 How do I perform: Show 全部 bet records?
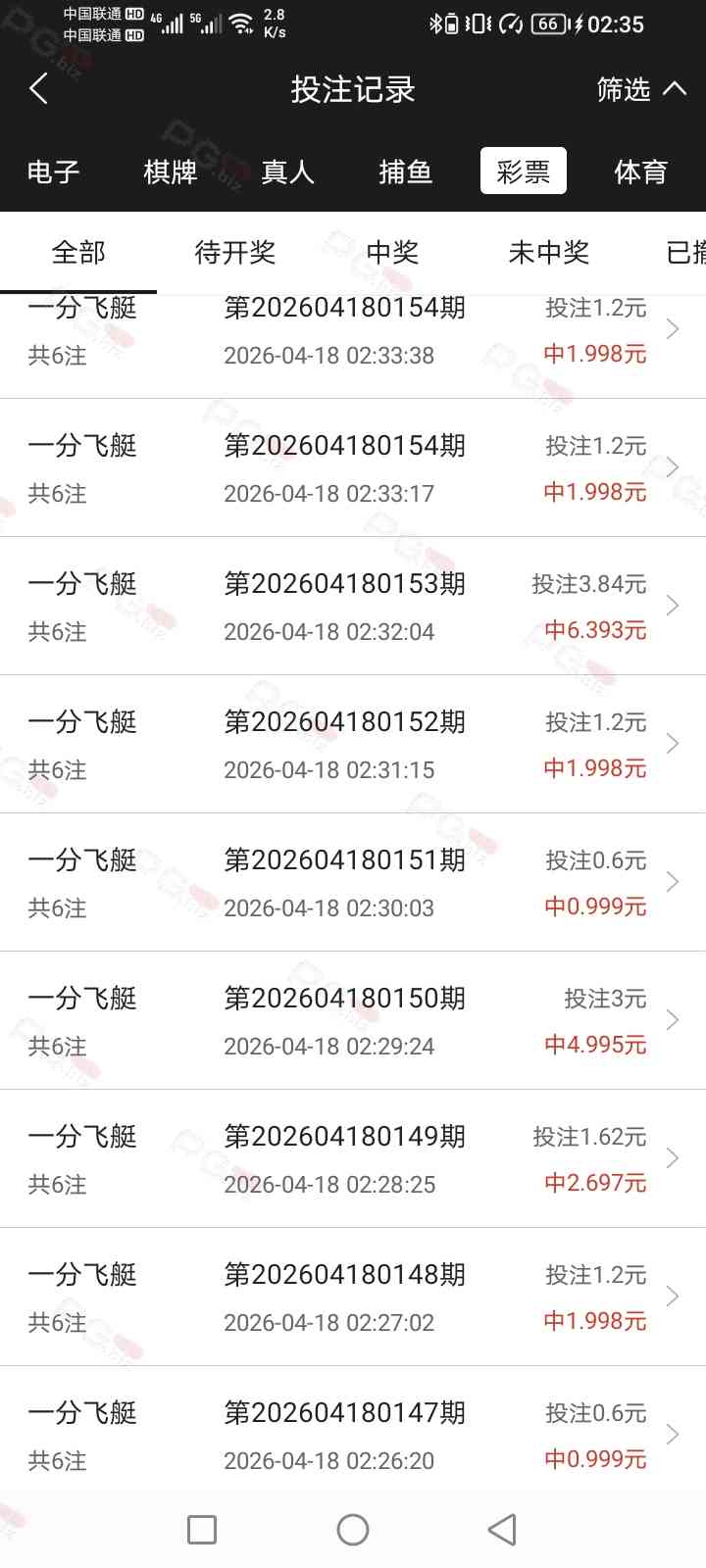pos(78,253)
